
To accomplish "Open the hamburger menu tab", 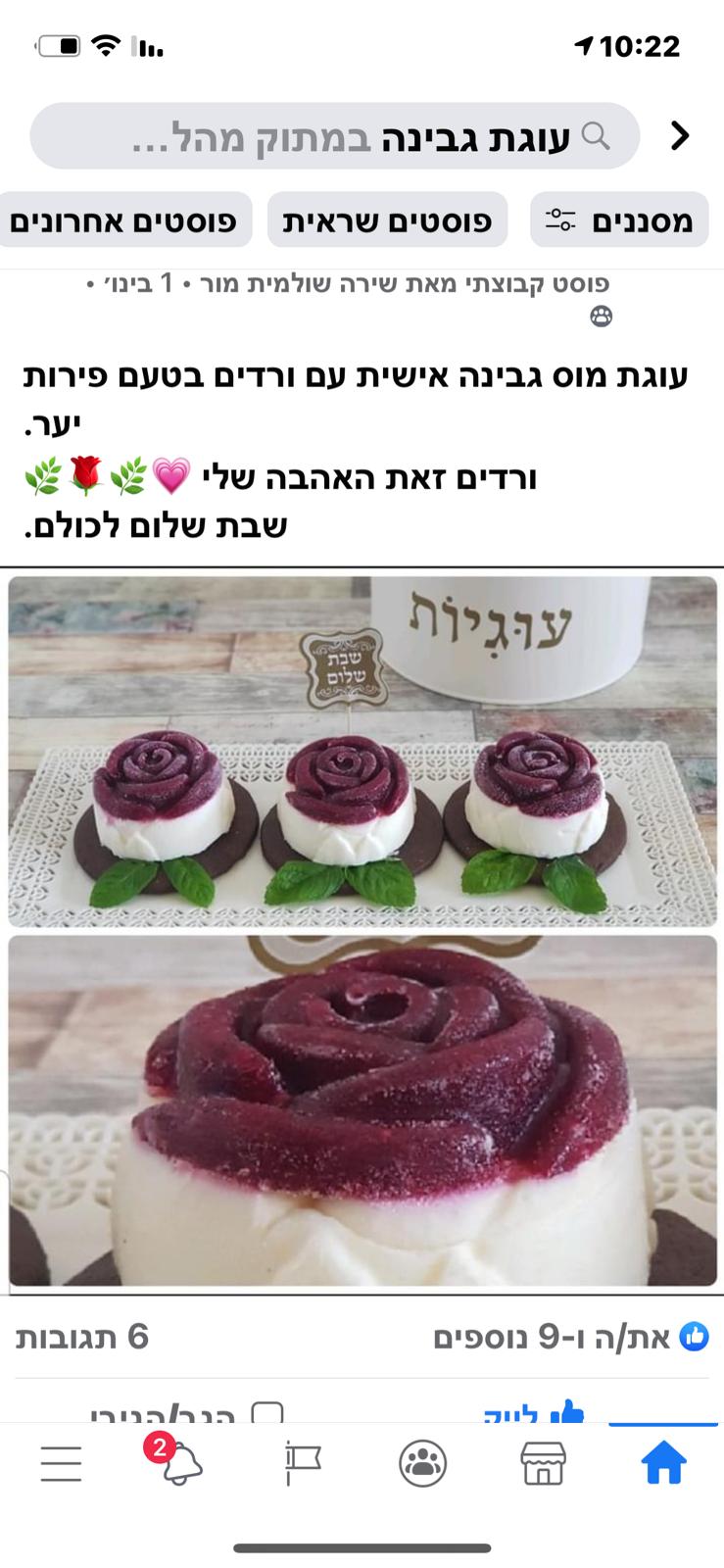I will pos(61,1463).
